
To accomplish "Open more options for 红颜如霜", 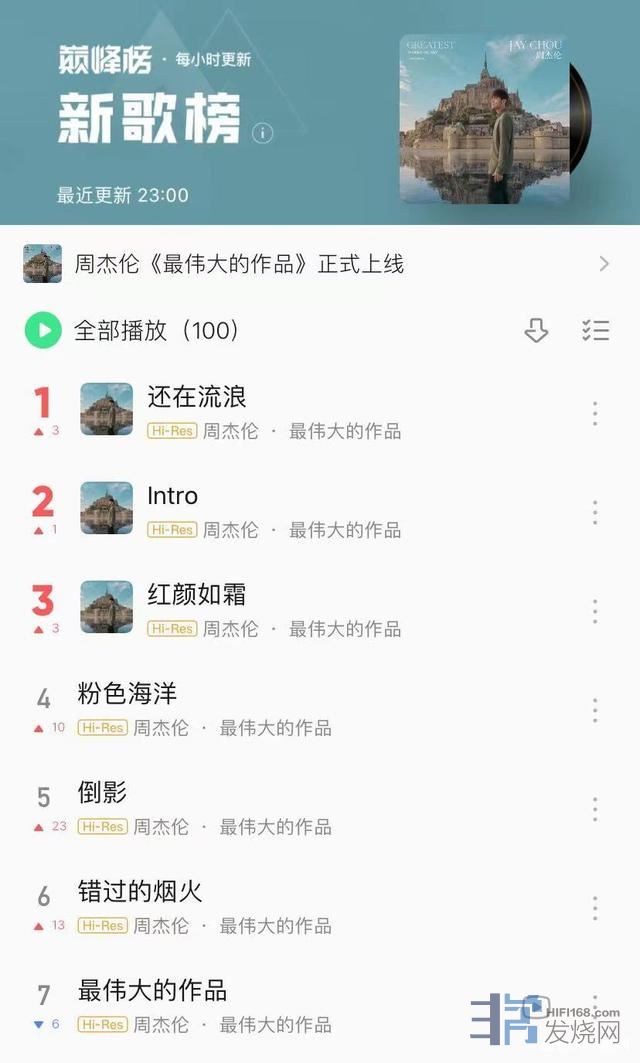I will tap(595, 611).
